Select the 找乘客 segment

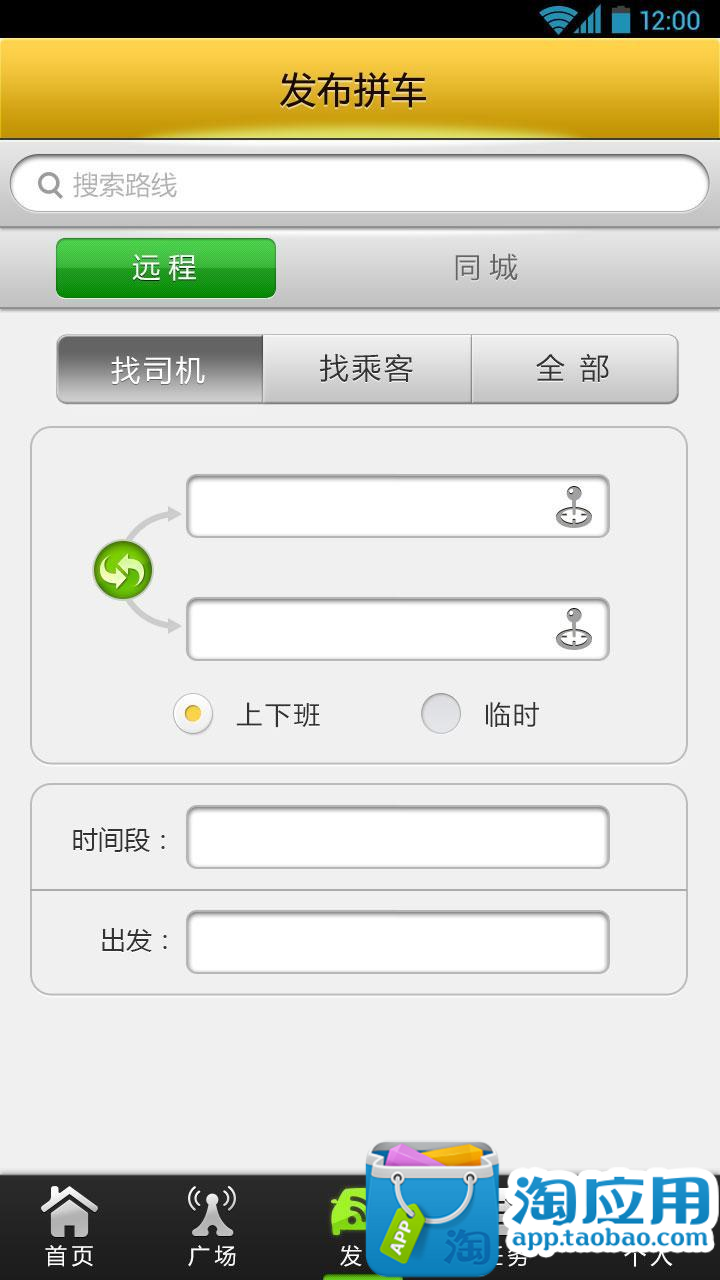(x=367, y=369)
